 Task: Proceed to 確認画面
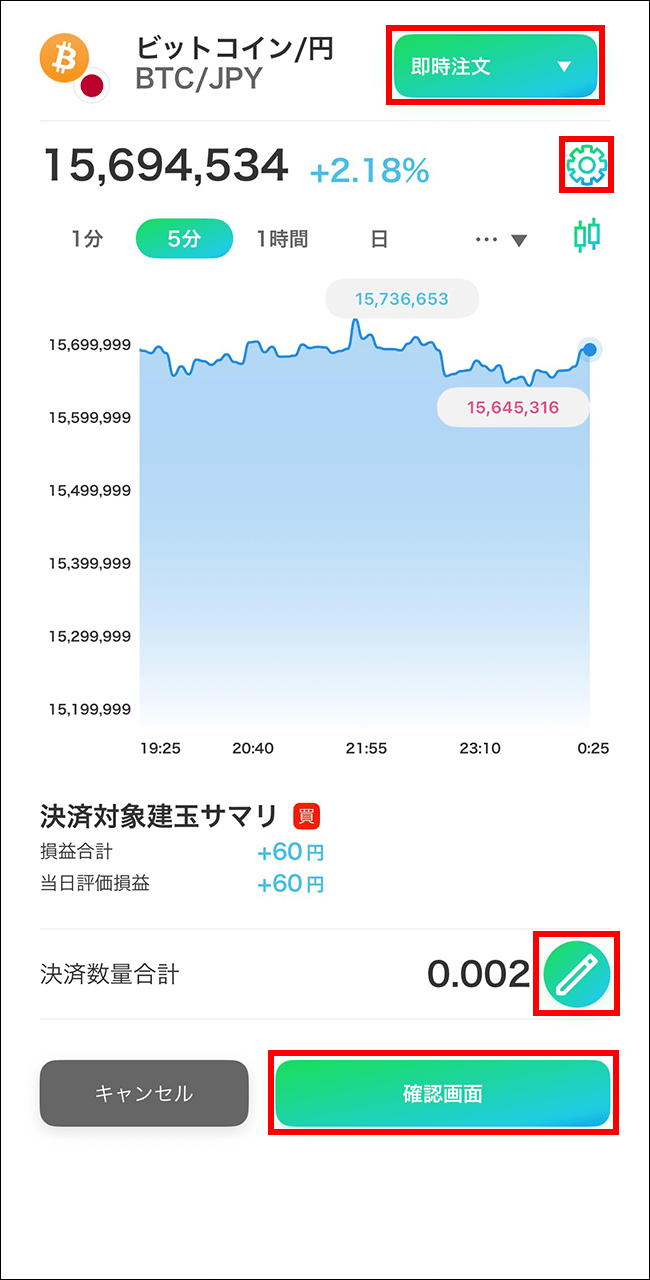click(442, 1093)
